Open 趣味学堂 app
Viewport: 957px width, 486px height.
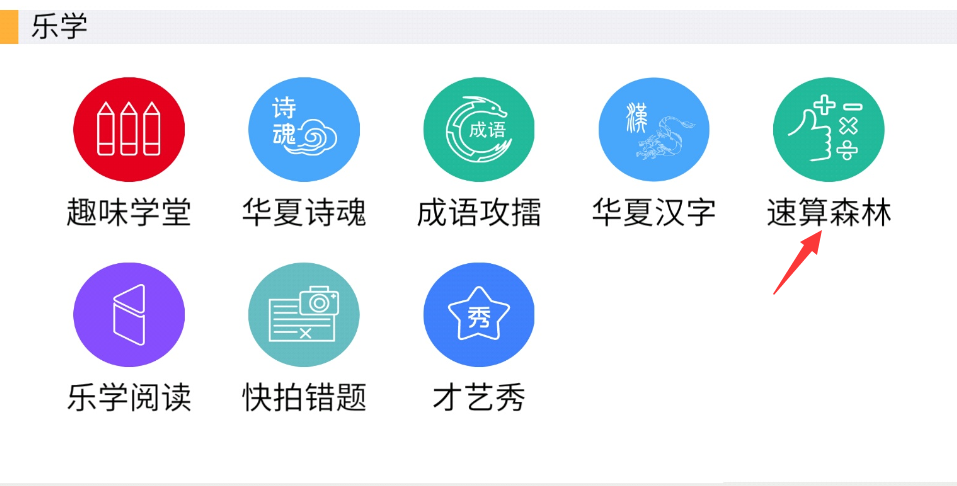(x=129, y=130)
